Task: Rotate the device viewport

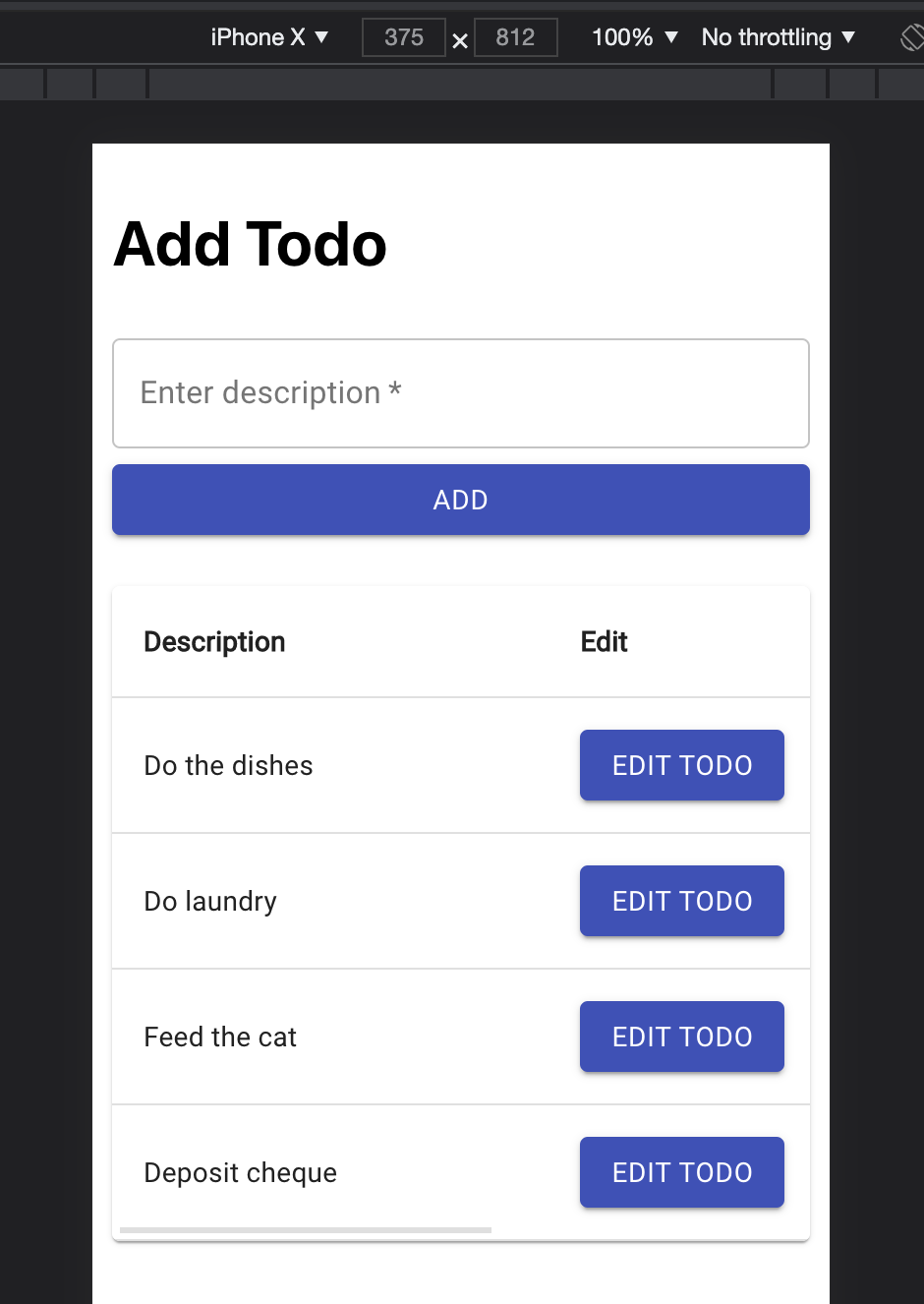Action: 912,37
